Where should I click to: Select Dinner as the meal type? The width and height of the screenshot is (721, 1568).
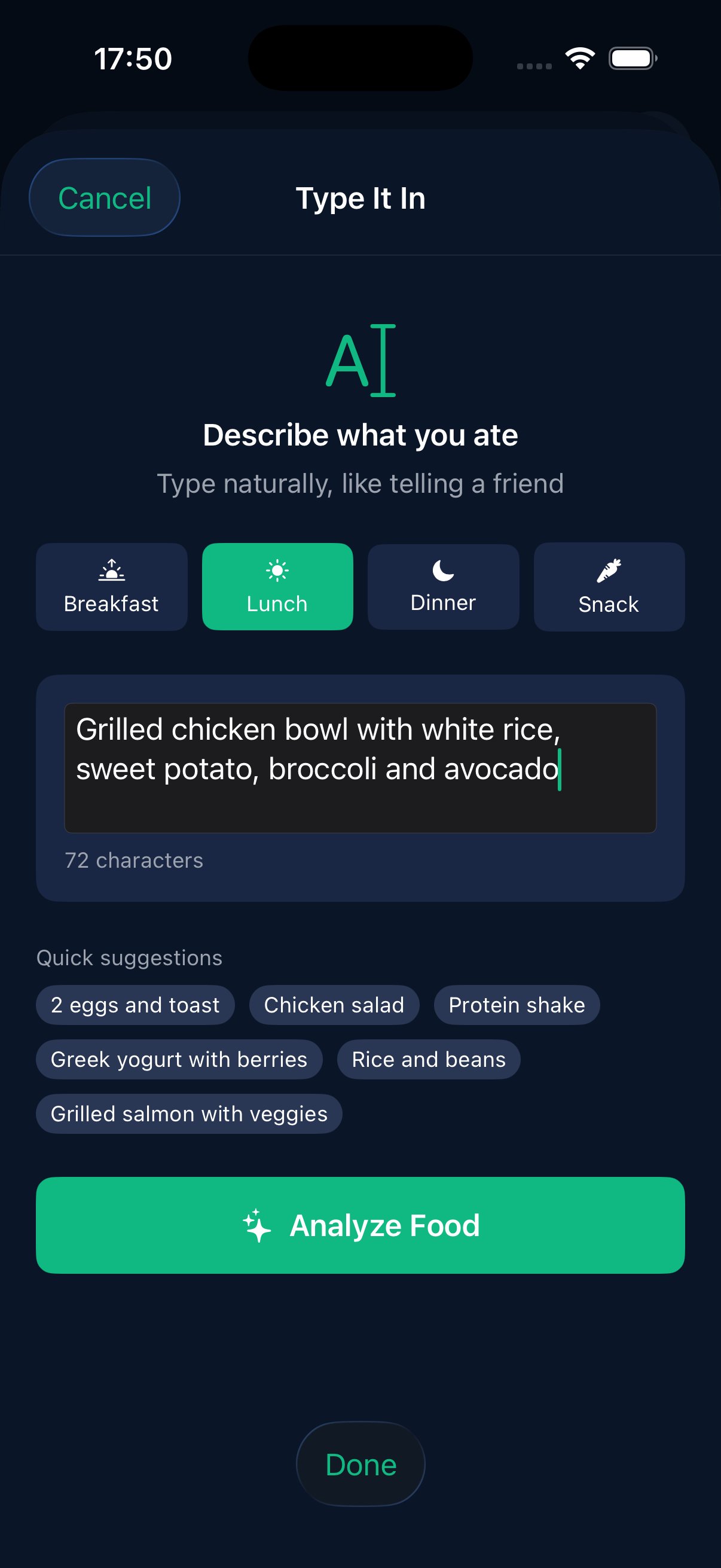pyautogui.click(x=443, y=586)
